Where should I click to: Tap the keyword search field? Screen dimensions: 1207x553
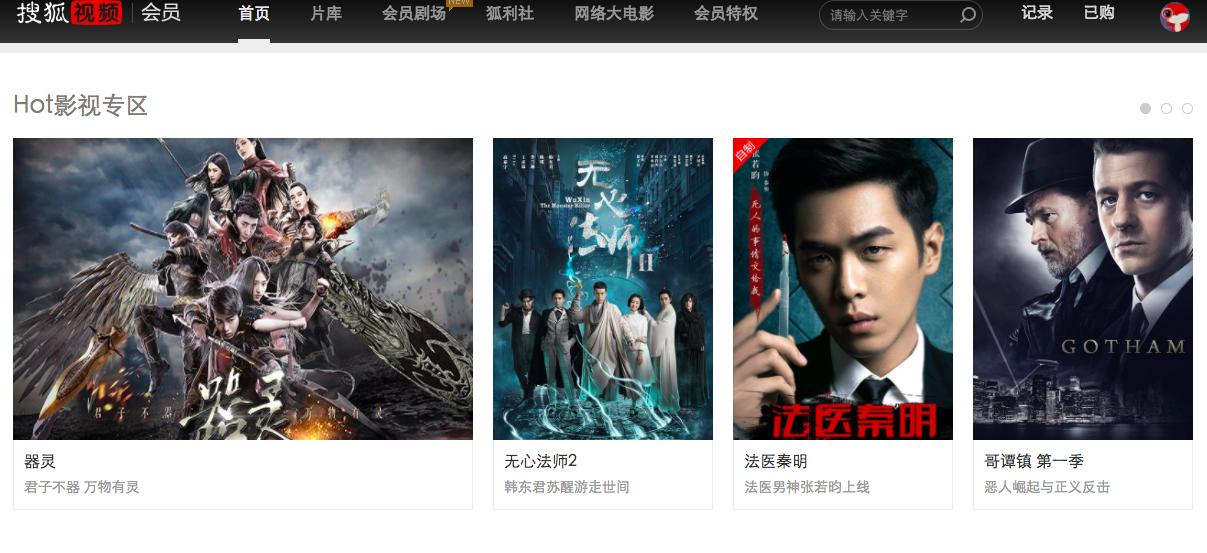(x=888, y=15)
